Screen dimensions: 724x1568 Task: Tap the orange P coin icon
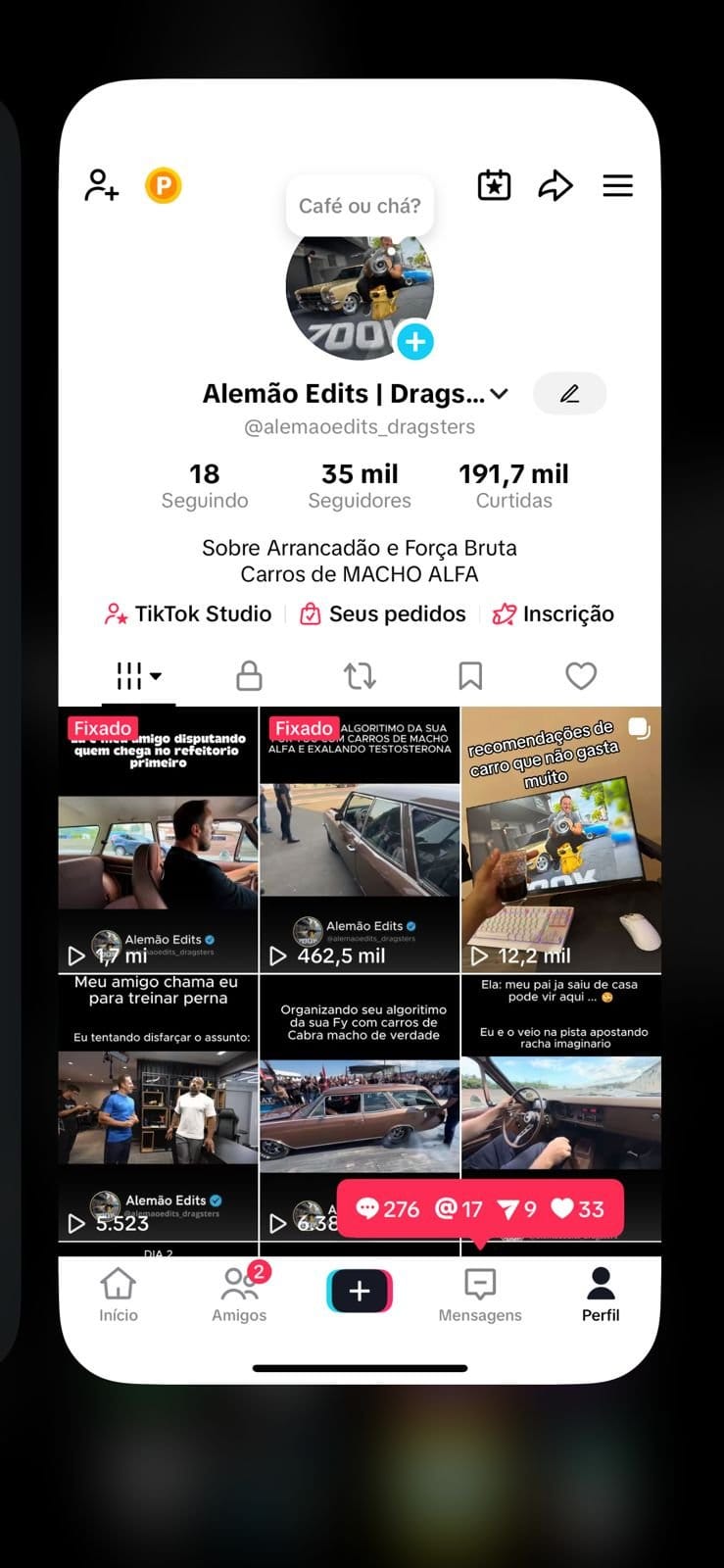coord(164,185)
